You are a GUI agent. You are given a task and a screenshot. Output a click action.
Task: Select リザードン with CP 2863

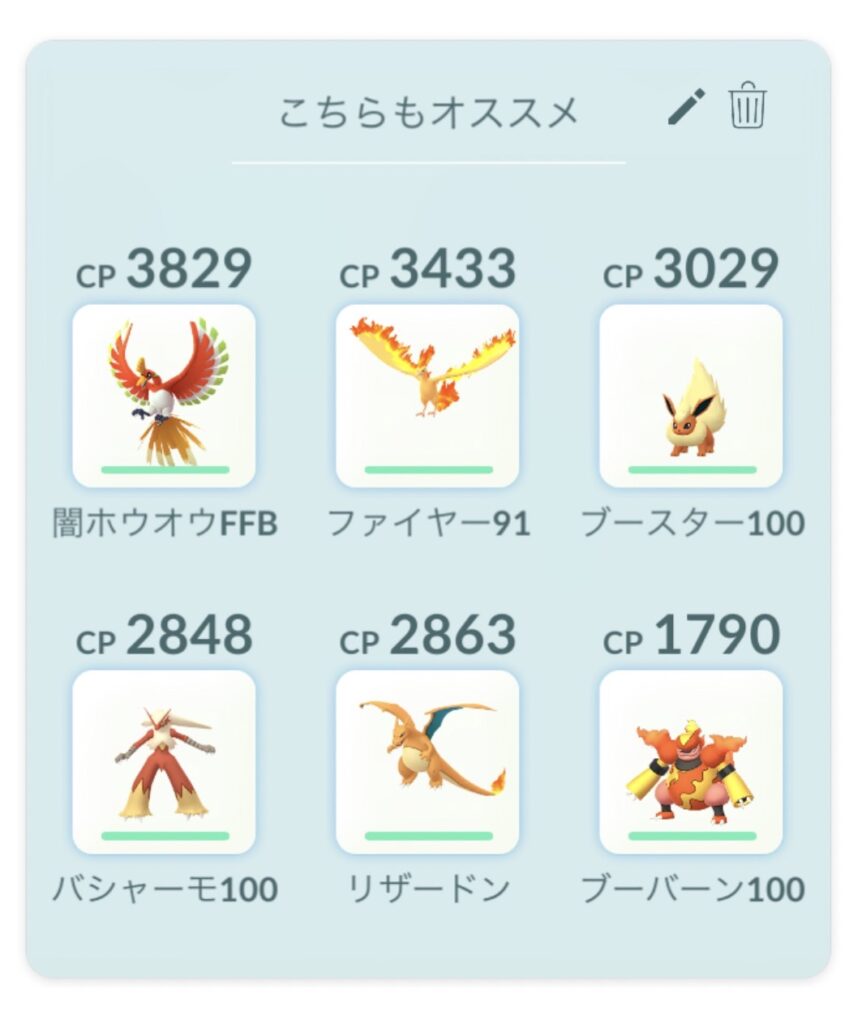(x=427, y=762)
